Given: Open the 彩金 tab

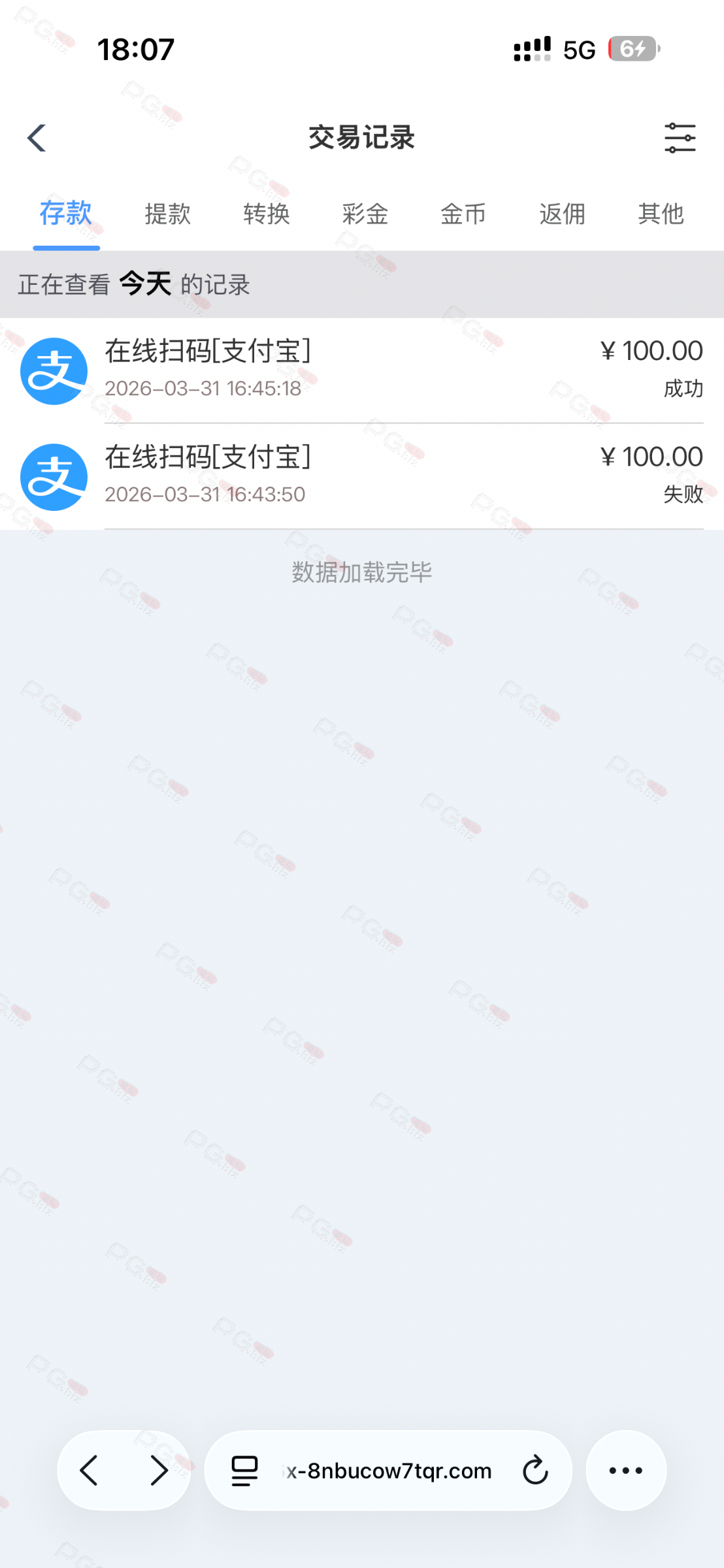Looking at the screenshot, I should tap(365, 214).
